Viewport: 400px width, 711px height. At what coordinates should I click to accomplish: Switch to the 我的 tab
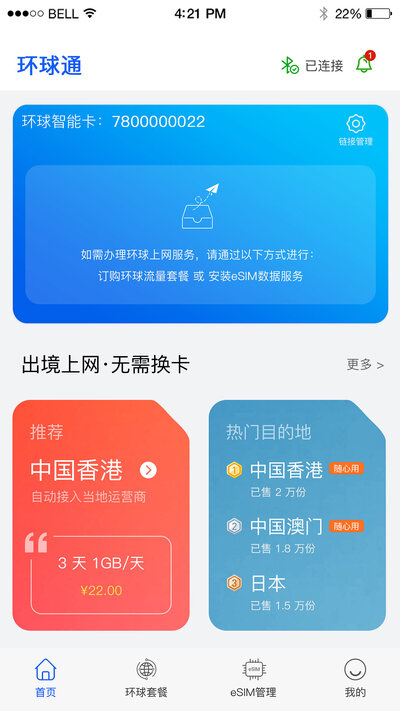click(355, 678)
